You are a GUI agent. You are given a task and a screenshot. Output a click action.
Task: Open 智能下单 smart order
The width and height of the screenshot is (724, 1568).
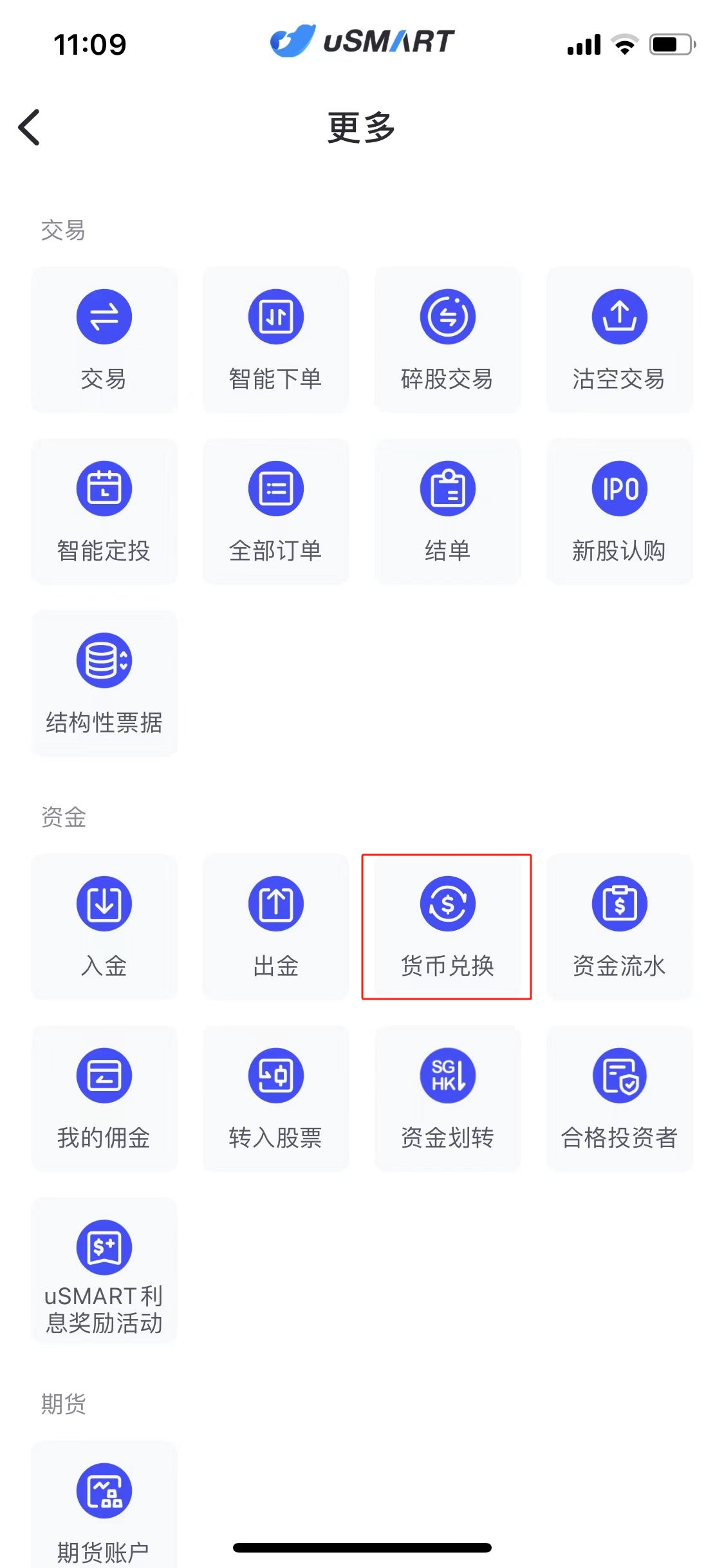[275, 339]
